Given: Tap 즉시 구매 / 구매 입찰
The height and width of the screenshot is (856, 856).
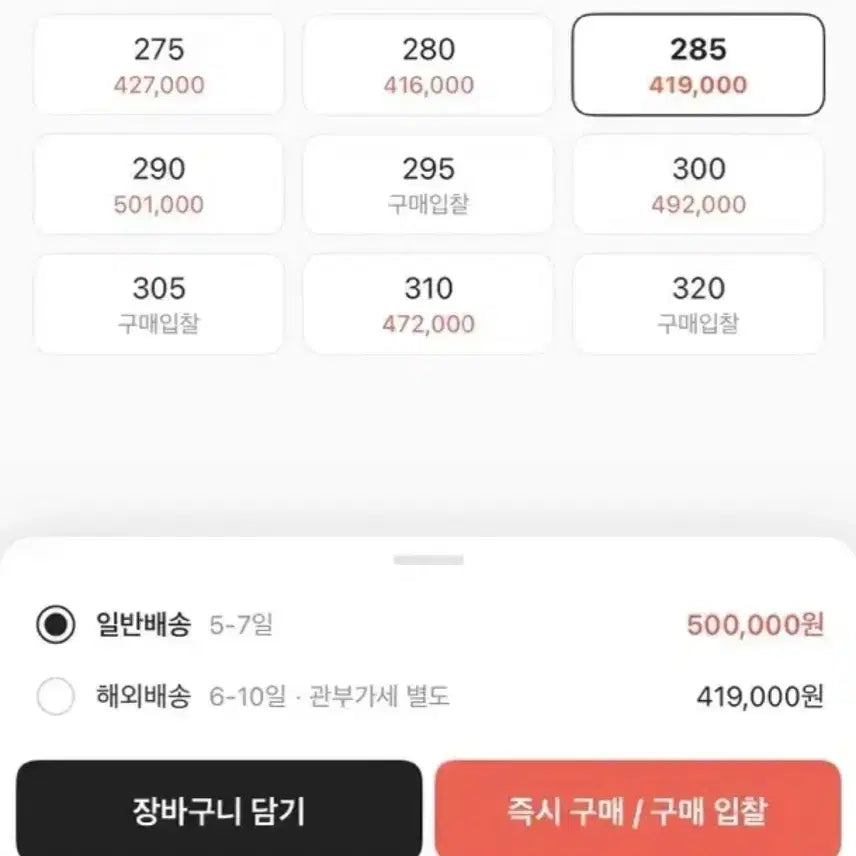Looking at the screenshot, I should pos(638,809).
